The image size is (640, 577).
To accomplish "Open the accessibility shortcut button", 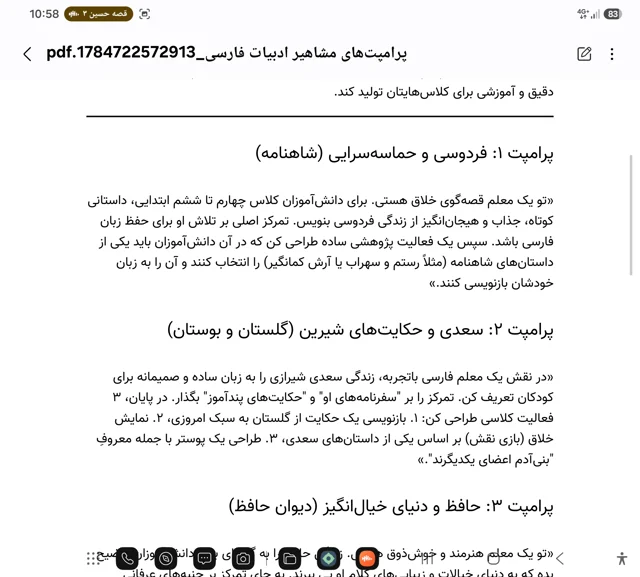I will pos(622,559).
